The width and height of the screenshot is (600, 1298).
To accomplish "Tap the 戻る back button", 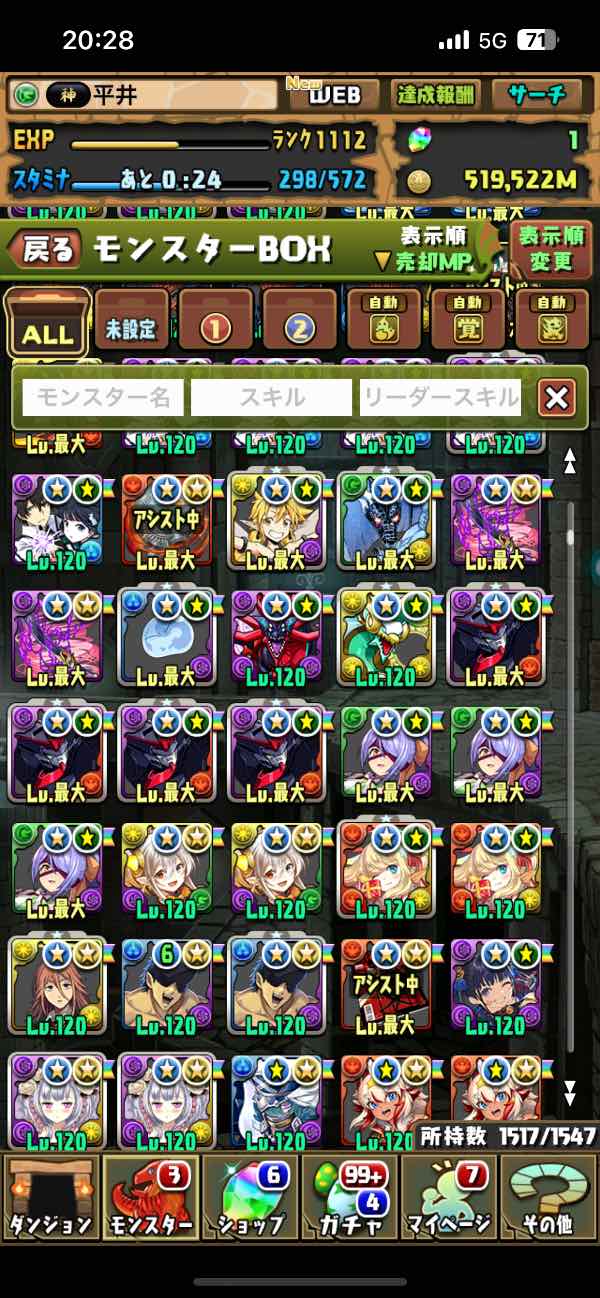I will (x=45, y=250).
